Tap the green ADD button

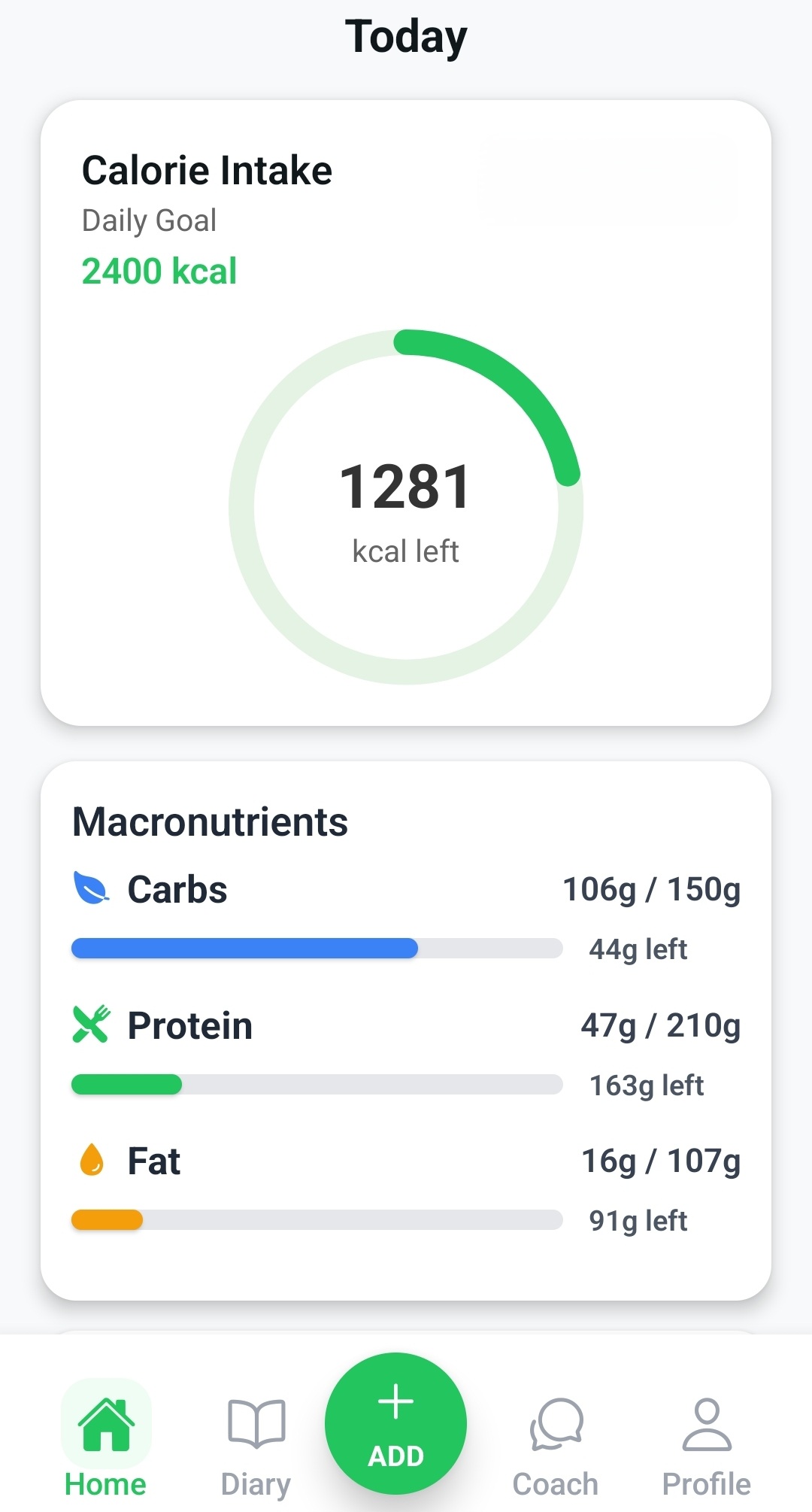[x=395, y=1423]
